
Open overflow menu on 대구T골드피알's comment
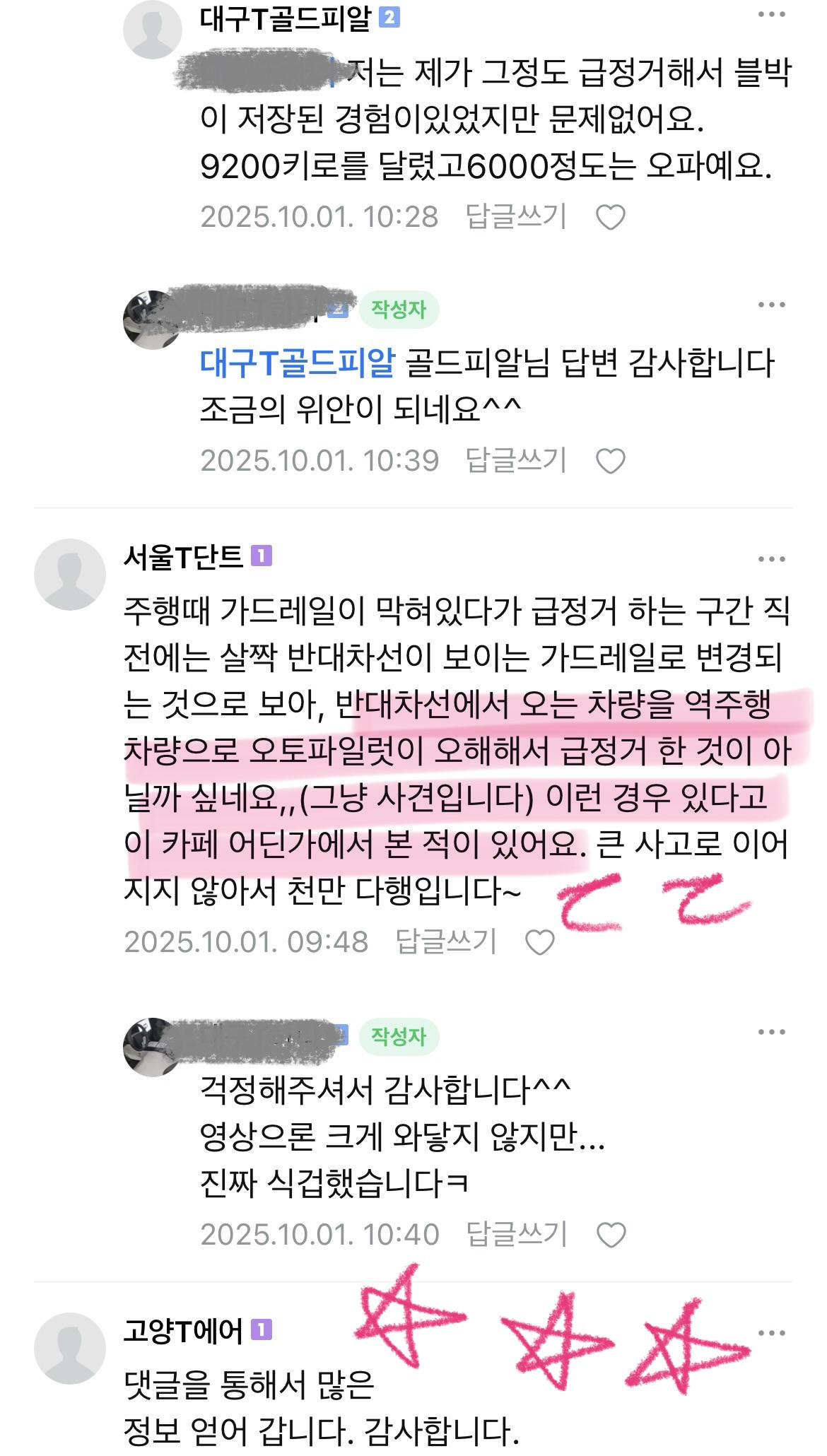coord(771,16)
